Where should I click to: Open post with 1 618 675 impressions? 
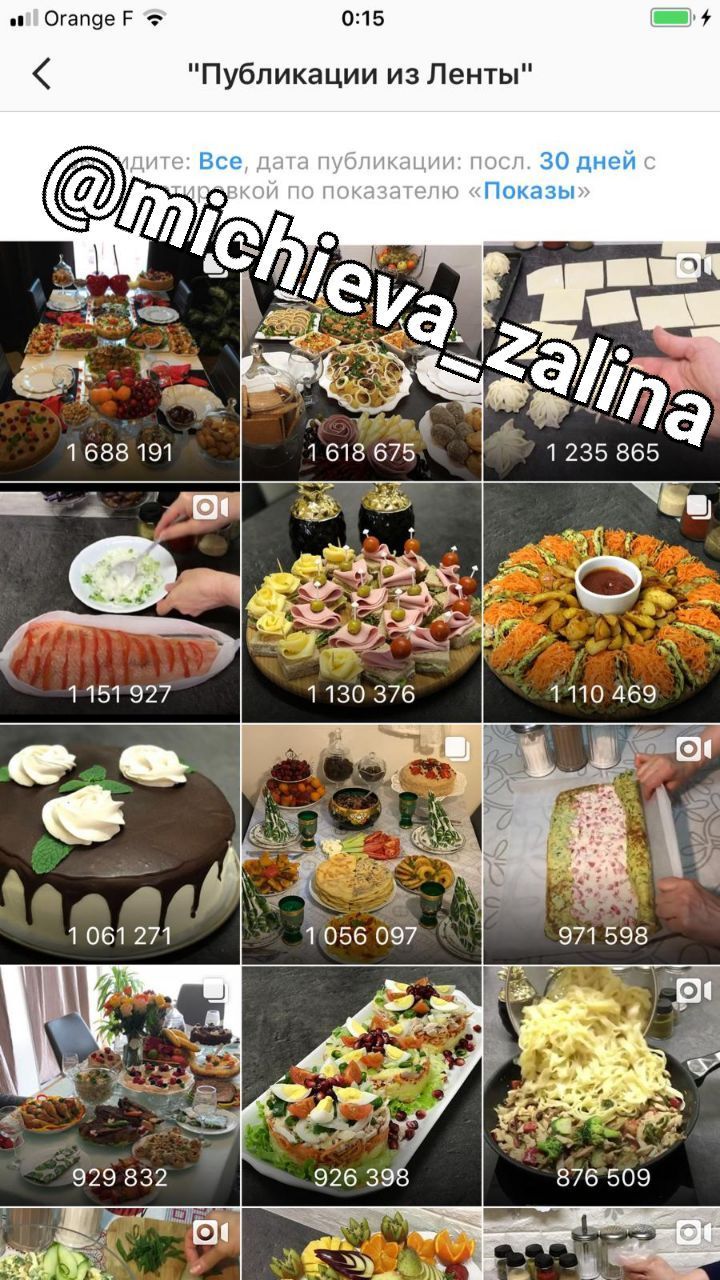(x=361, y=360)
